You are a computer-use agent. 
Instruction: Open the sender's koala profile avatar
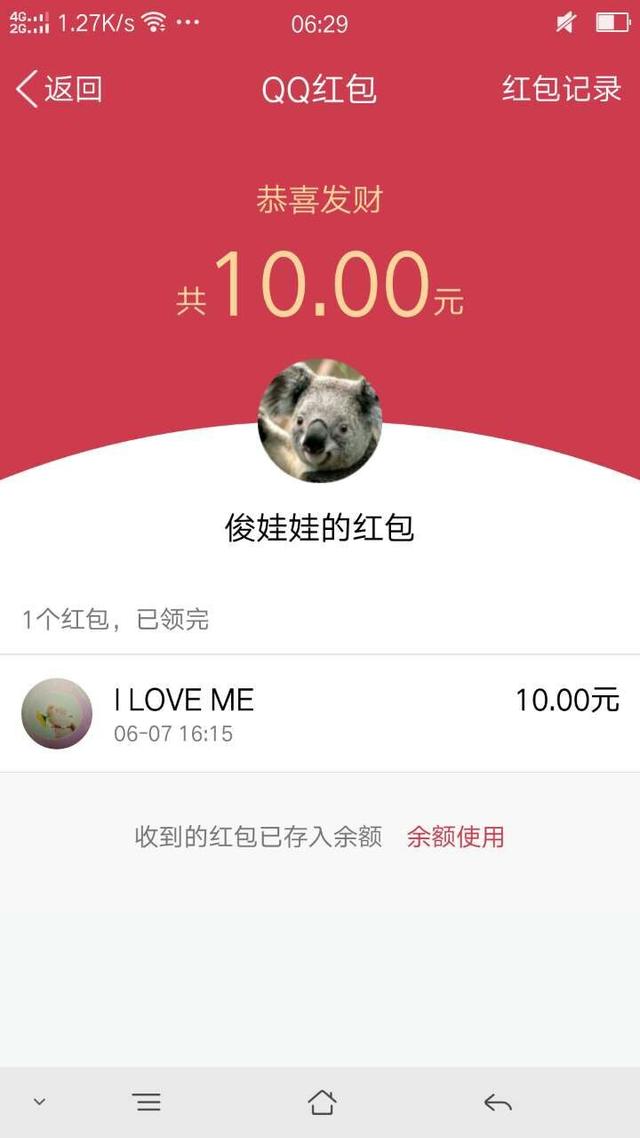[x=320, y=420]
